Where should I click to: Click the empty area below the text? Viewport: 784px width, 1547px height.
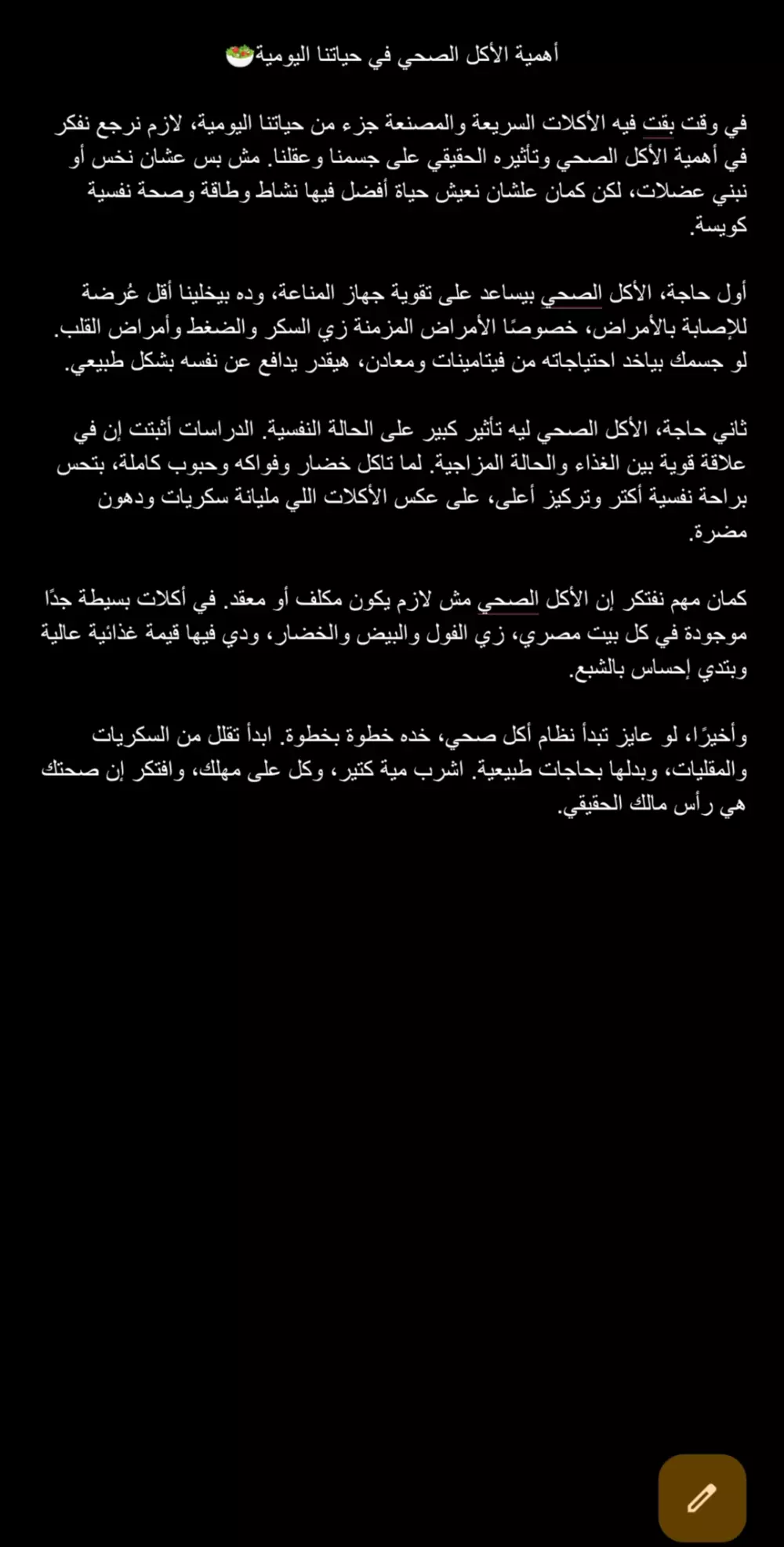click(x=392, y=1098)
